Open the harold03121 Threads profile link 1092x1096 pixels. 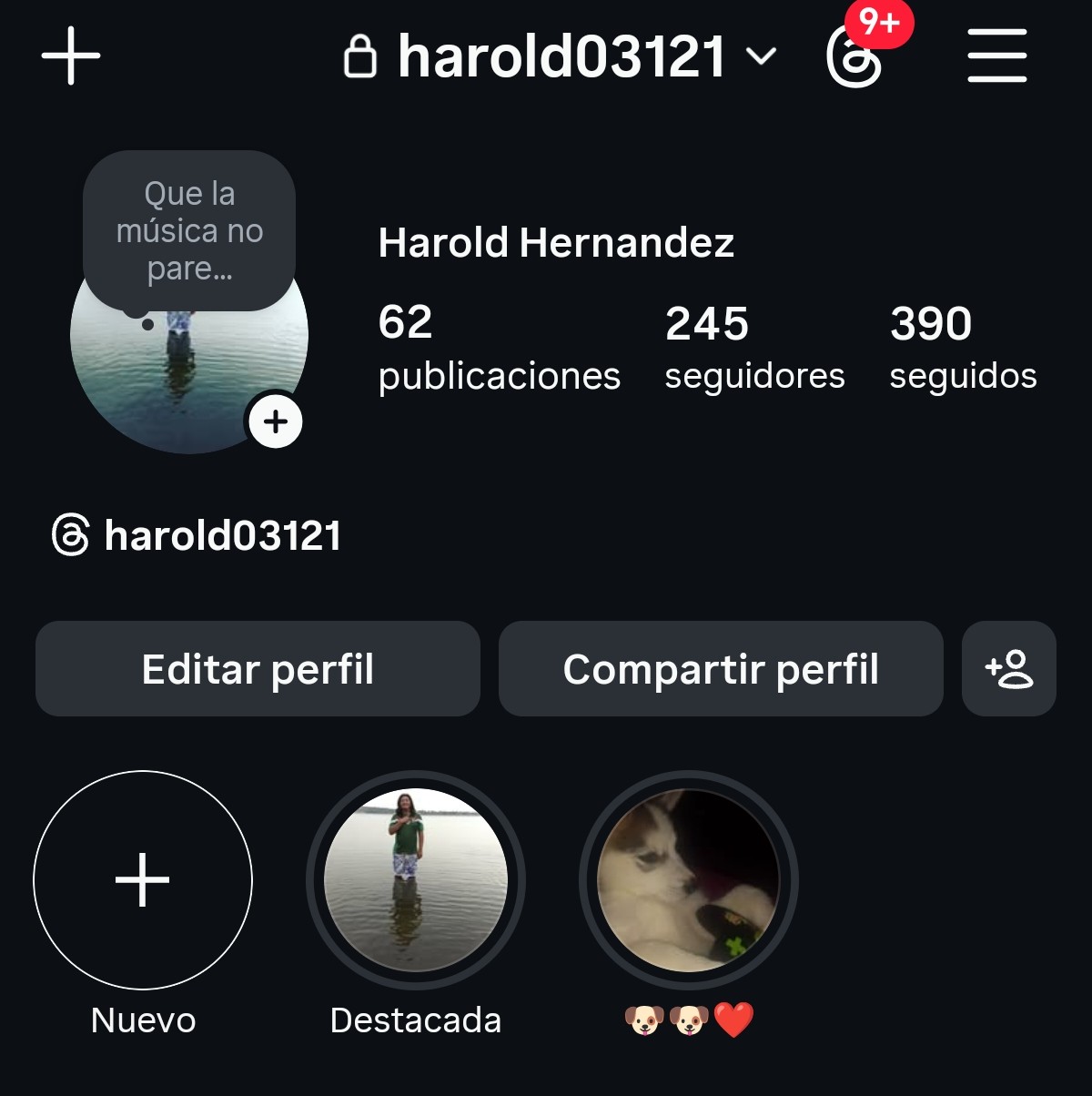click(x=198, y=535)
